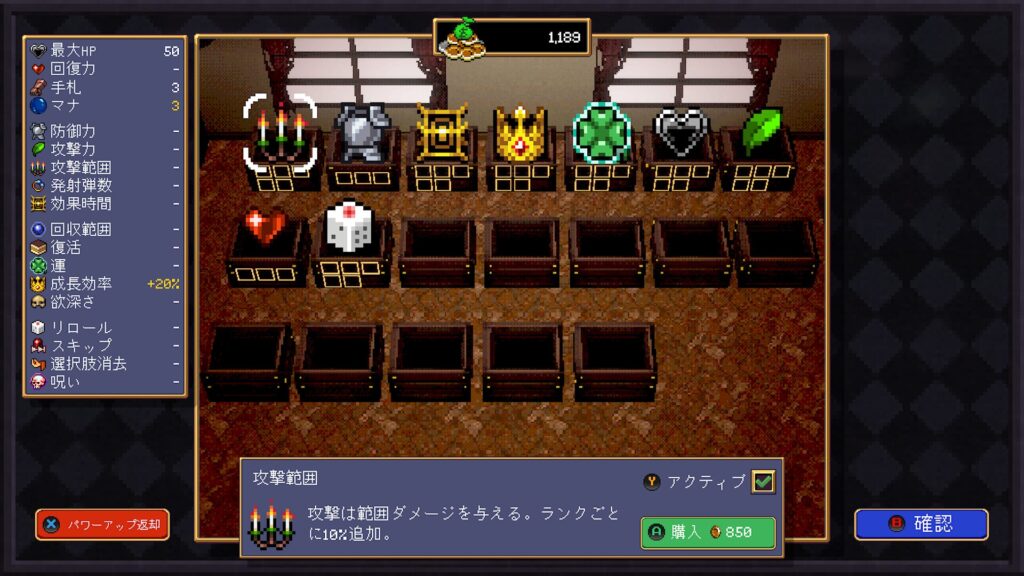Select the white dice reroll upgrade

pos(349,226)
